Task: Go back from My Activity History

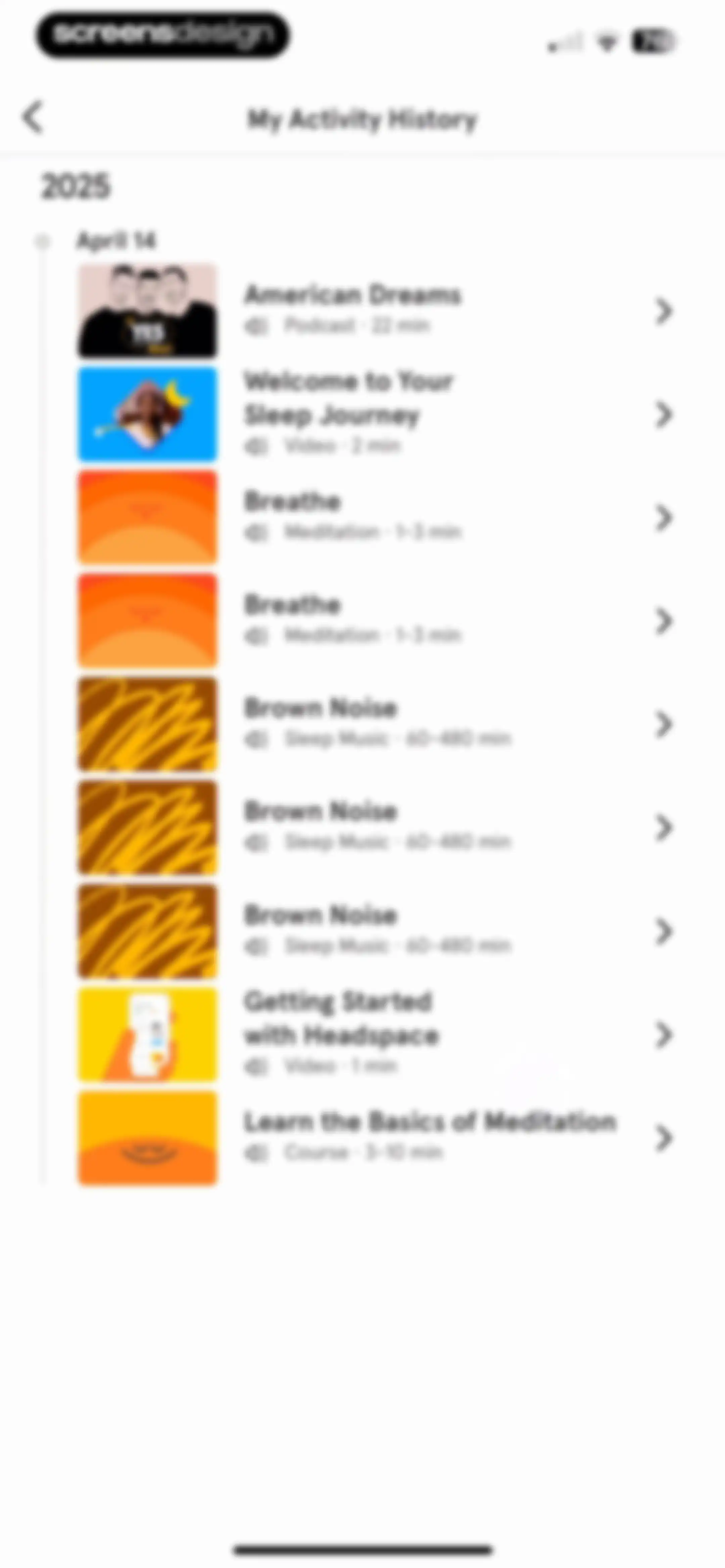Action: point(33,117)
